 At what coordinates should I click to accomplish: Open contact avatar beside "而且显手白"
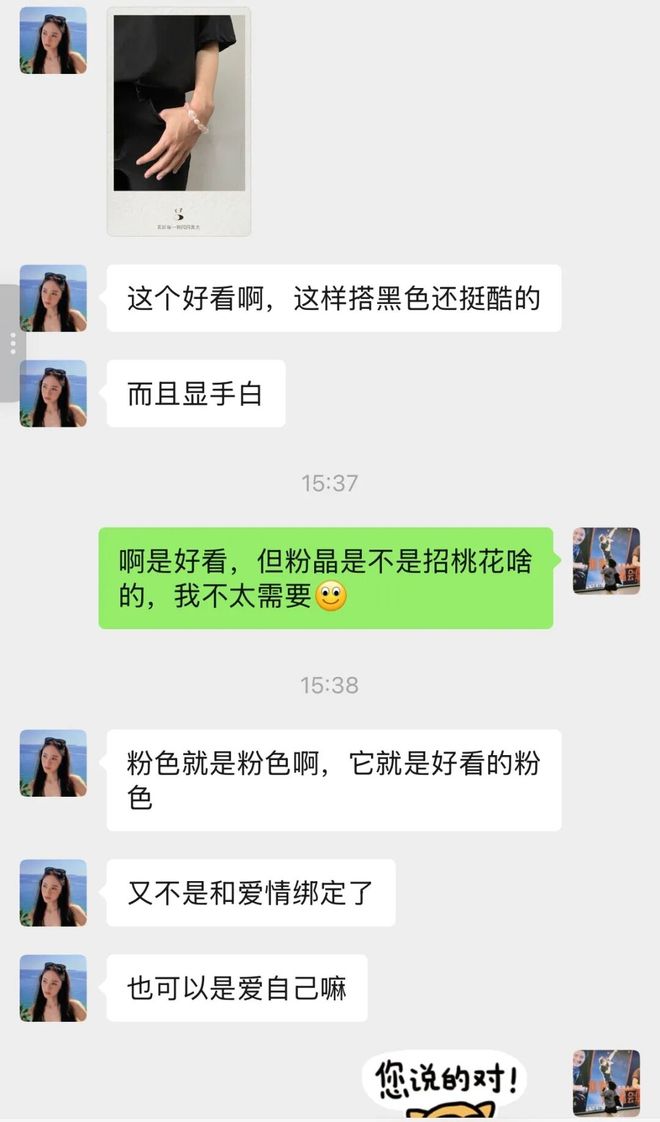click(53, 393)
